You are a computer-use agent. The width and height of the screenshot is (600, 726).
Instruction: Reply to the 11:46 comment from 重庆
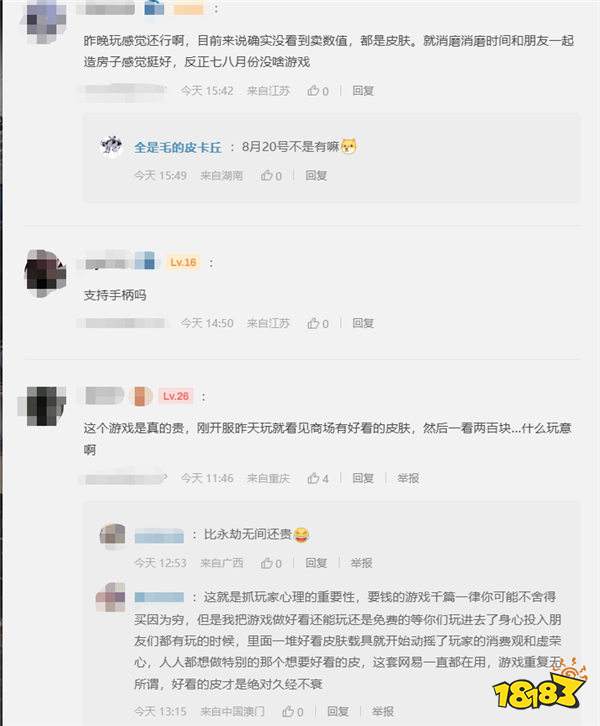(363, 478)
